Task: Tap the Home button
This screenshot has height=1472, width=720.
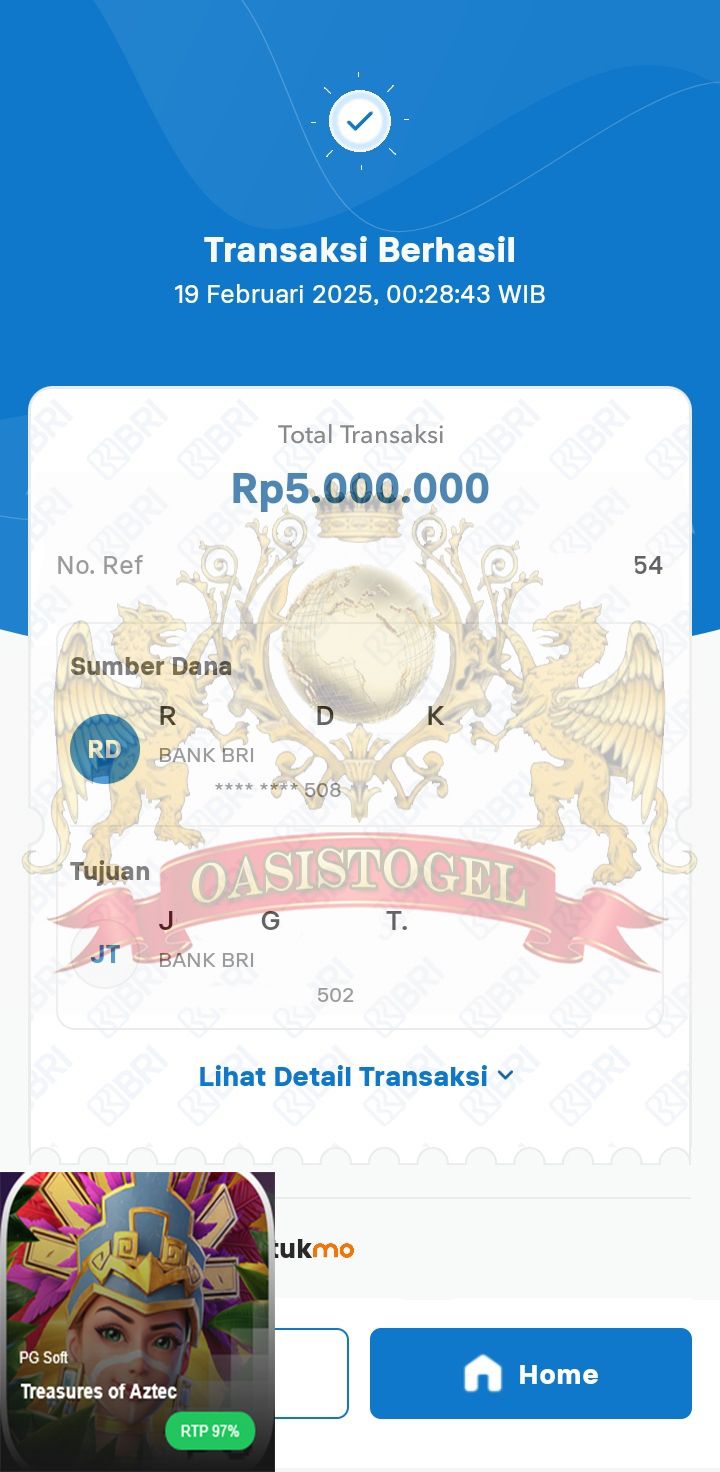Action: pyautogui.click(x=530, y=1374)
